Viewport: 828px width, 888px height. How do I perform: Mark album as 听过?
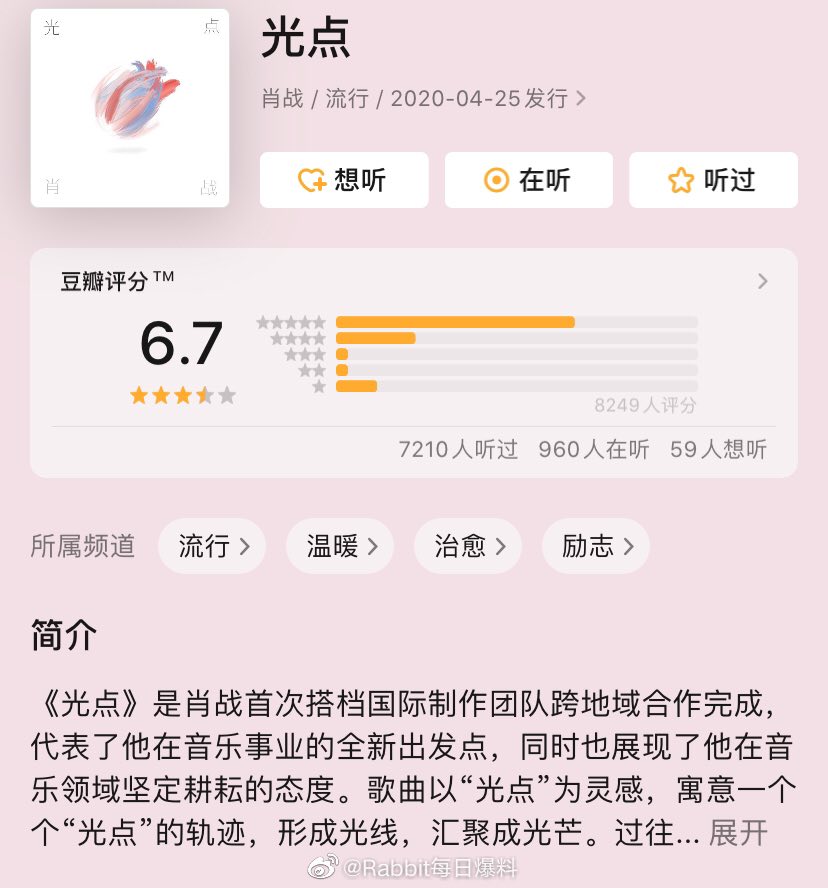tap(712, 180)
